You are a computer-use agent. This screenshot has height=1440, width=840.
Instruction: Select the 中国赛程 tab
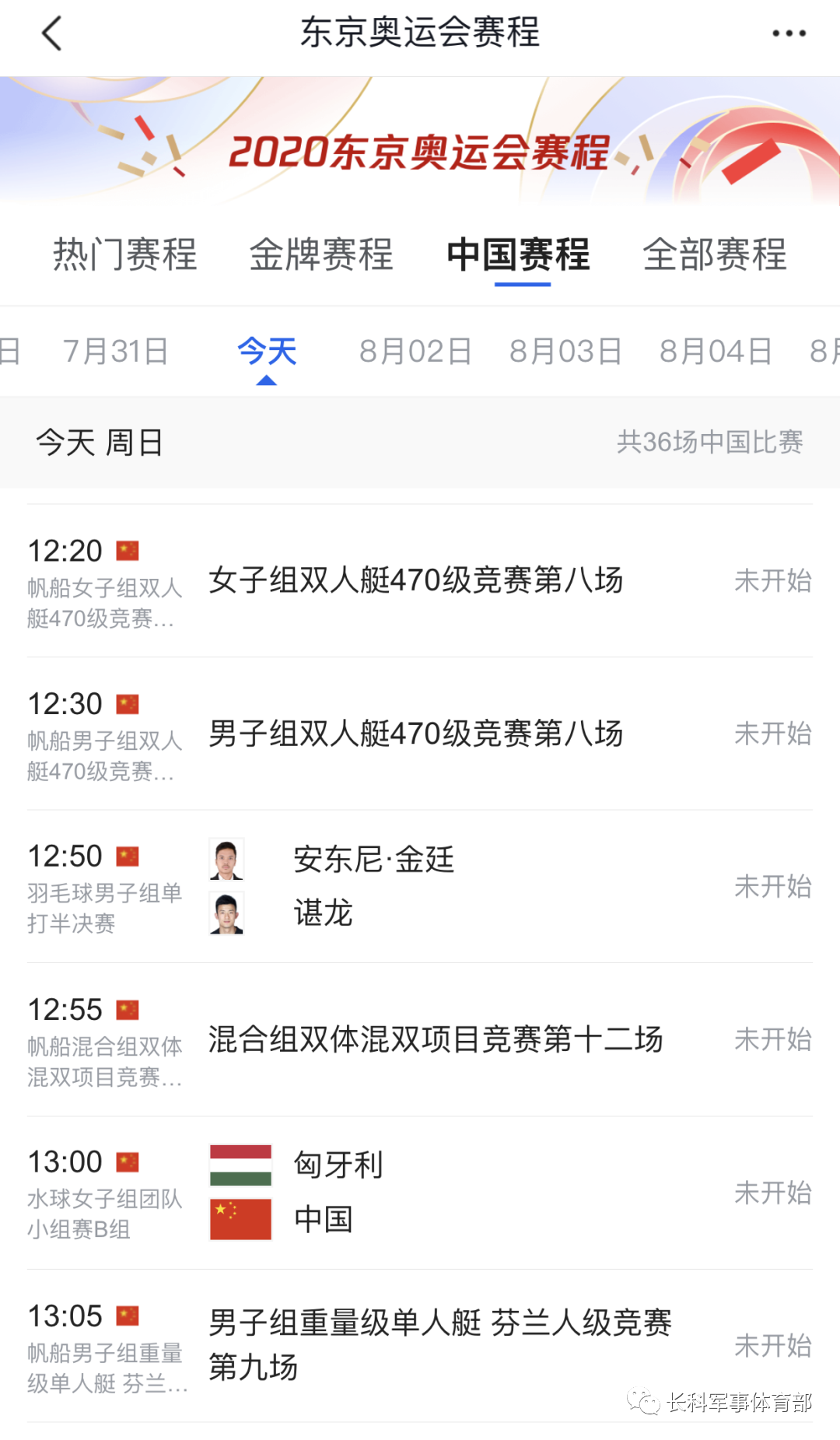(x=519, y=255)
